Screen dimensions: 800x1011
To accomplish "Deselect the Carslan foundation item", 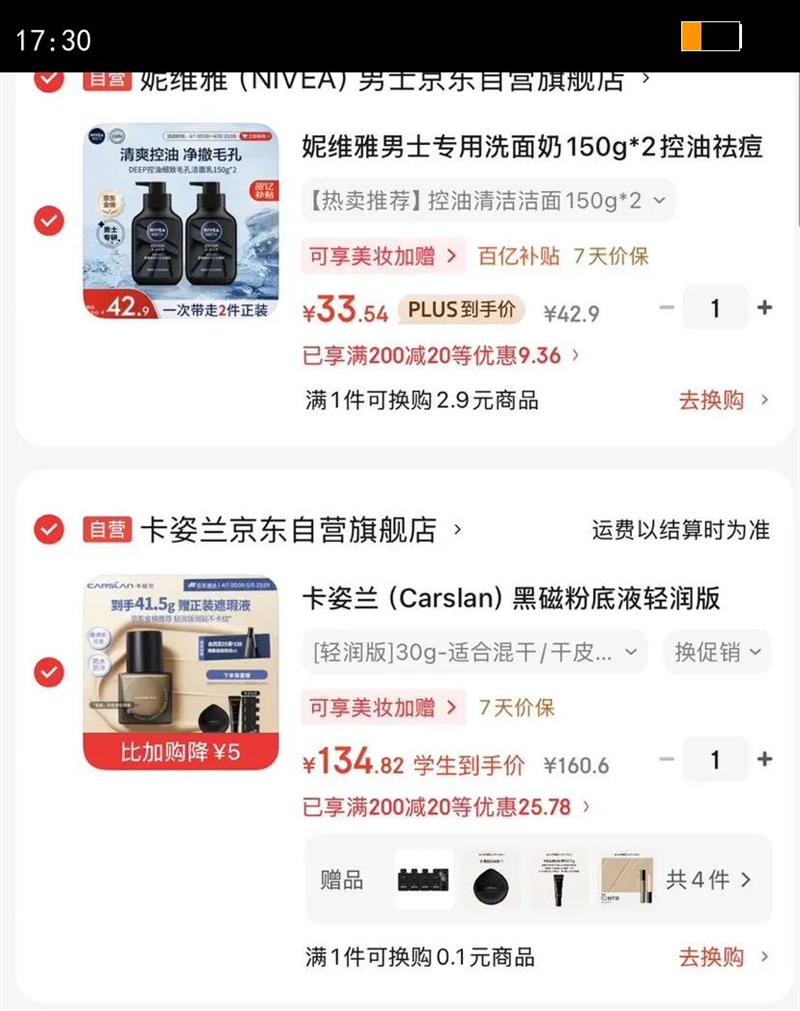I will pos(49,673).
